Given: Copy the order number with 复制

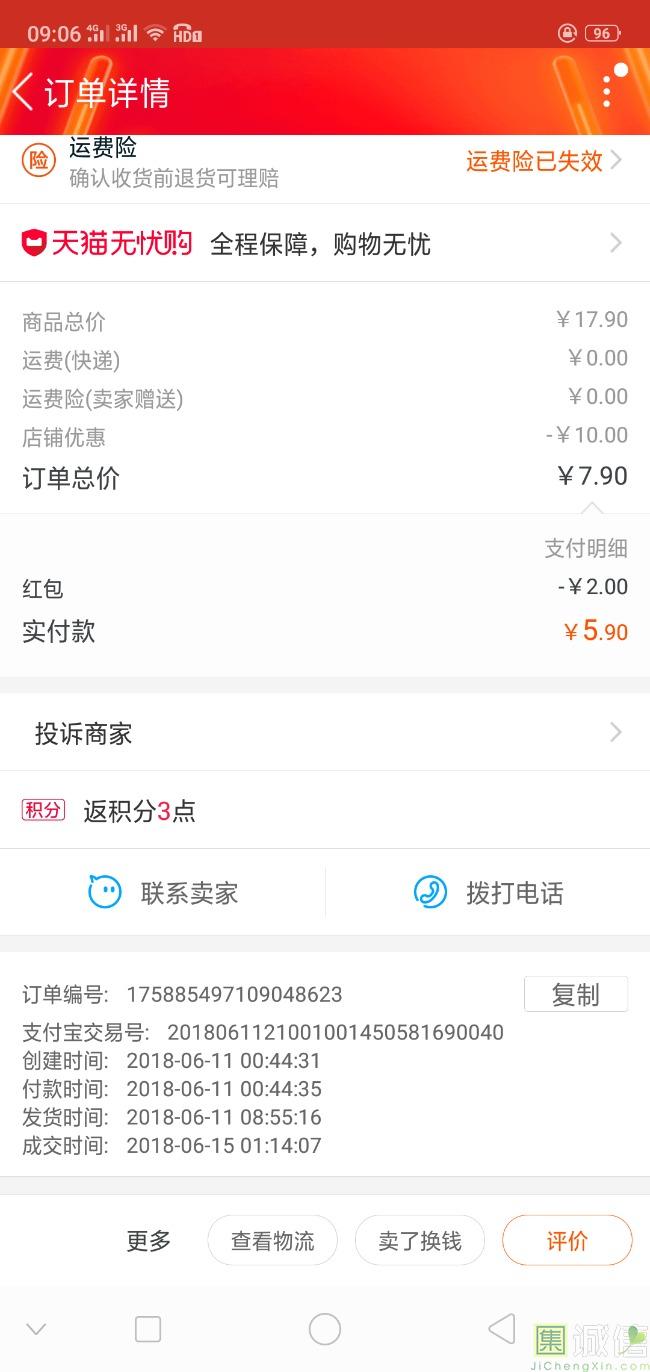Looking at the screenshot, I should 576,994.
